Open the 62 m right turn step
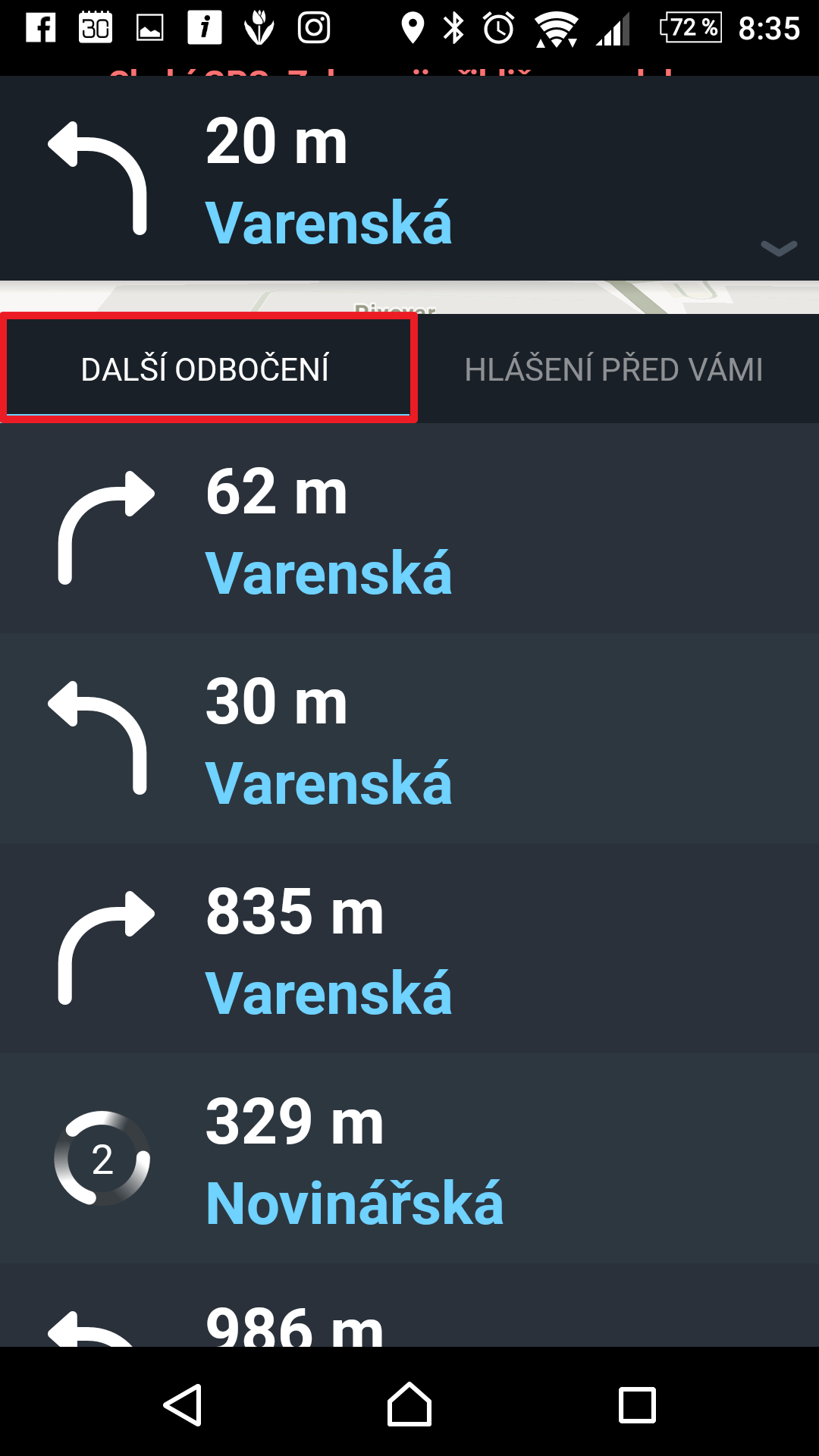Image resolution: width=819 pixels, height=1456 pixels. (409, 529)
